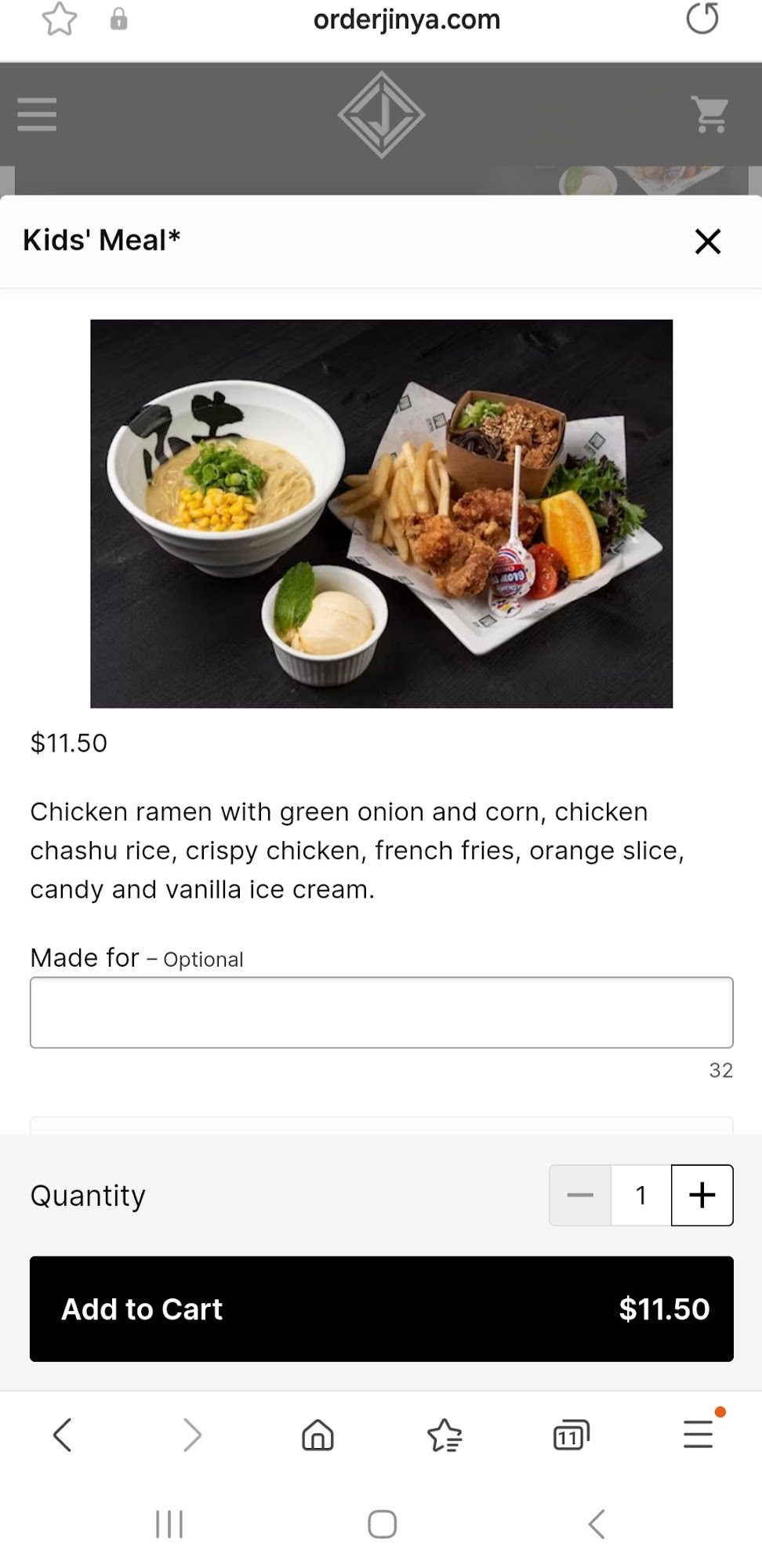762x1568 pixels.
Task: Tap the system home button
Action: (382, 1524)
